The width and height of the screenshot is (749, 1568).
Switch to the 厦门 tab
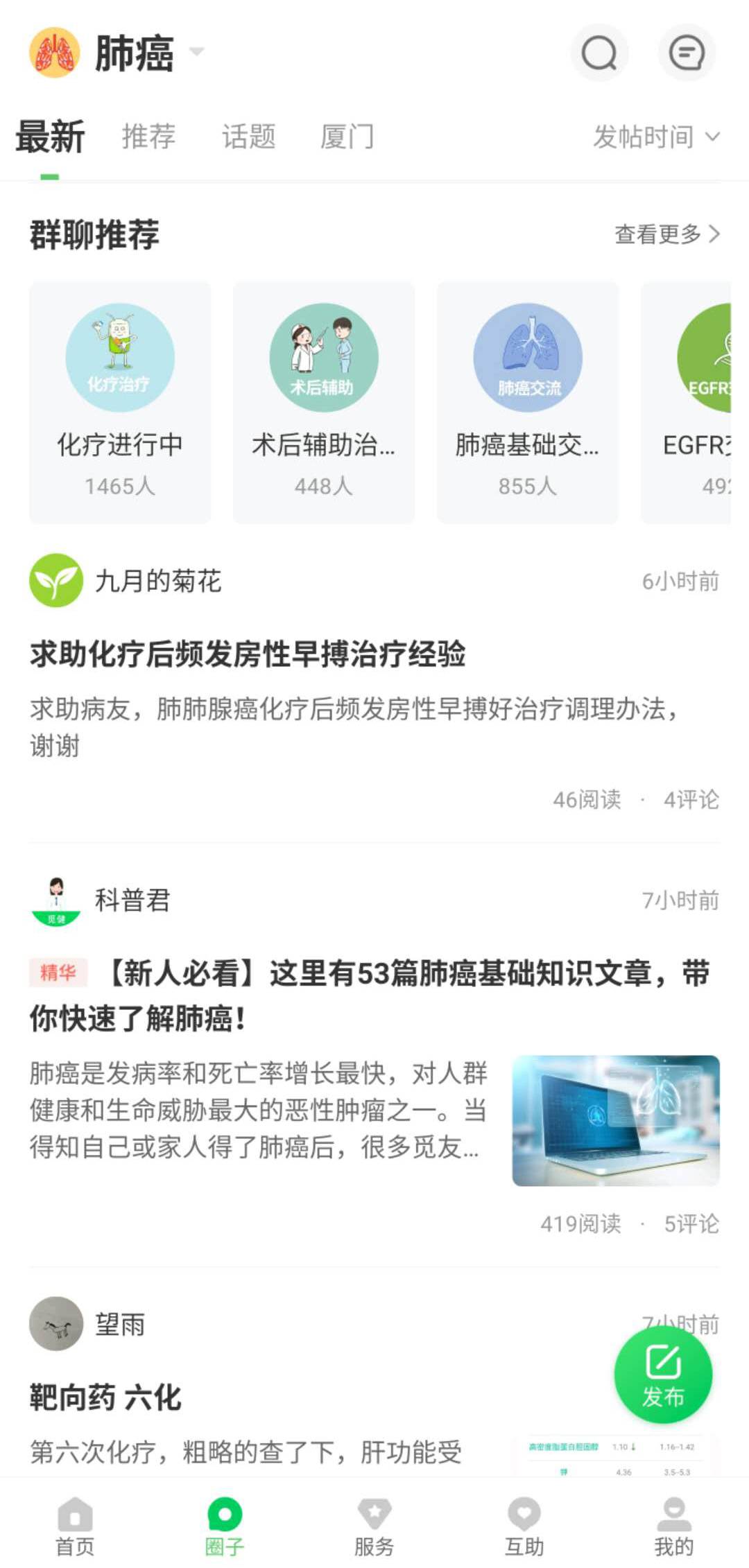pyautogui.click(x=347, y=137)
